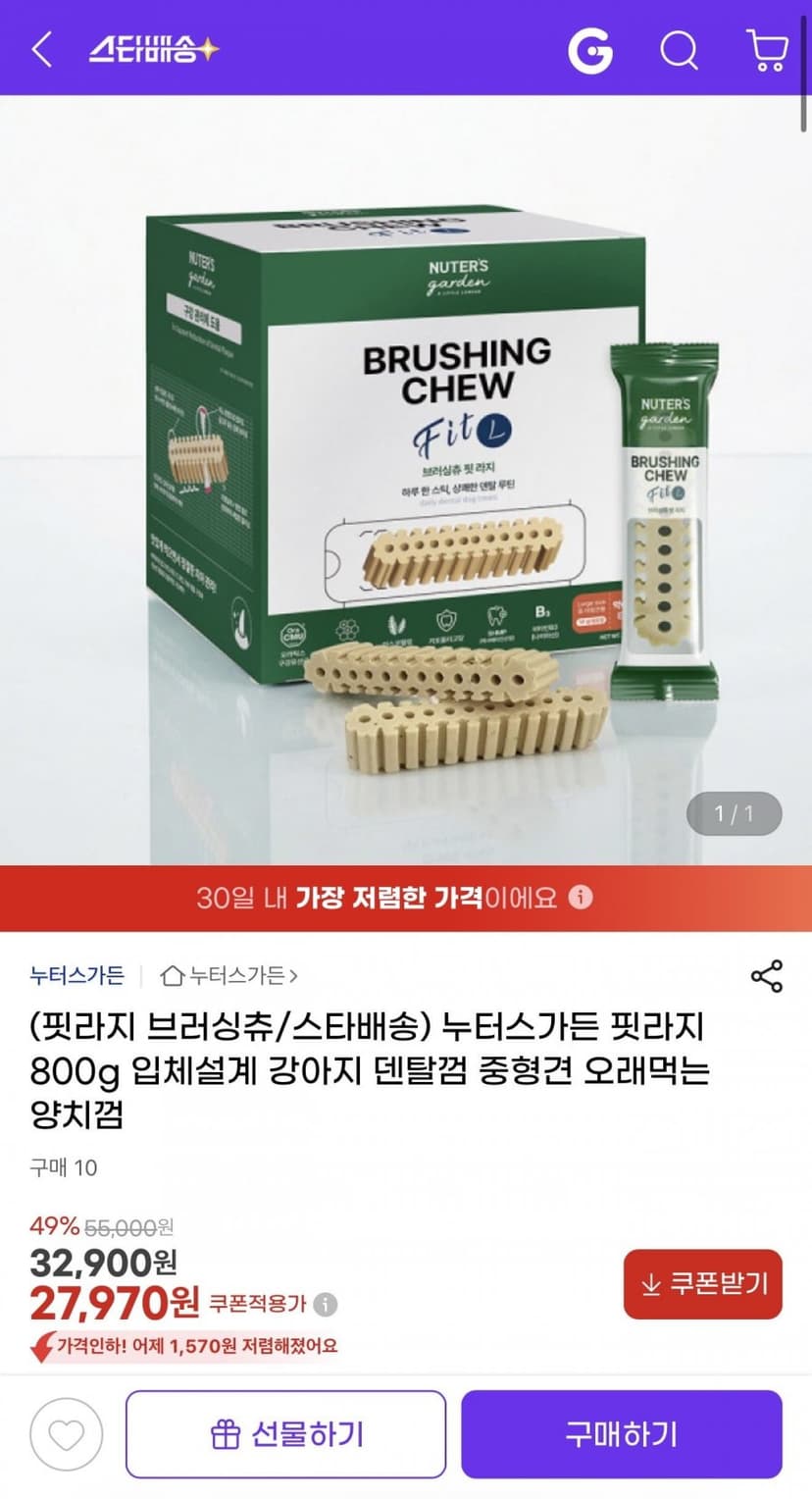Buy now with 구매하기
Image resolution: width=812 pixels, height=1499 pixels.
(x=622, y=1434)
